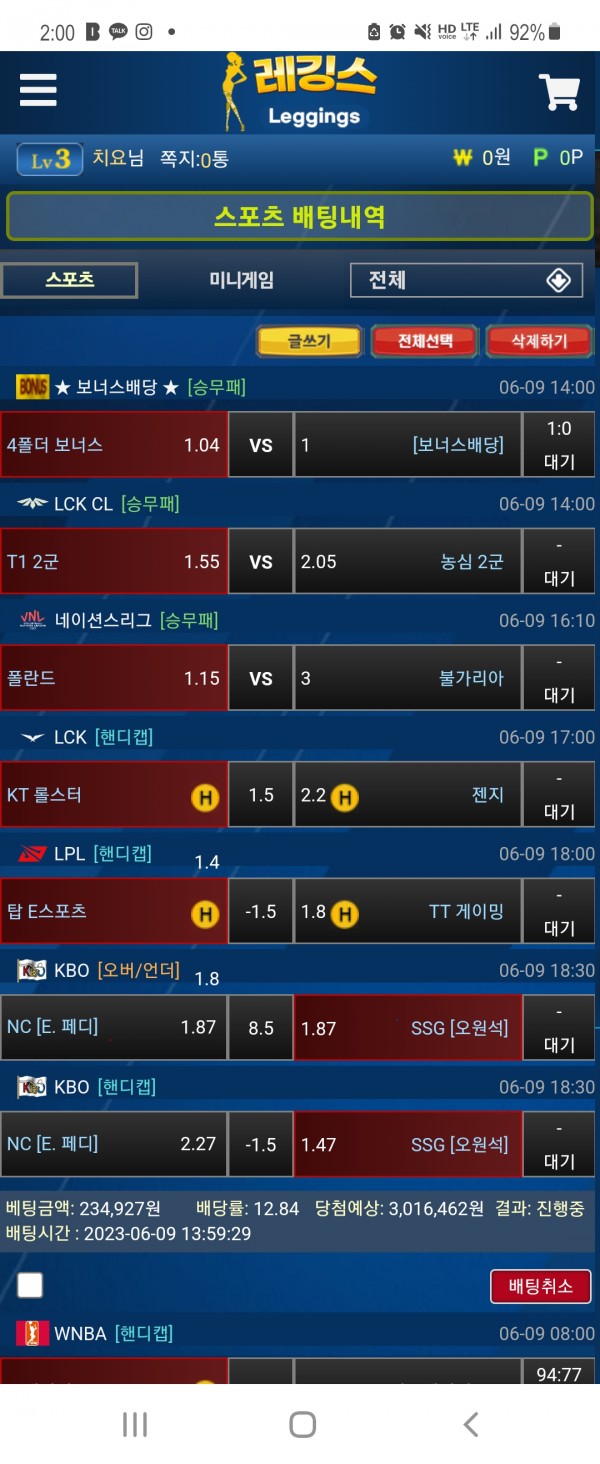Open the hamburger drawer menu
Image resolution: width=600 pixels, height=1464 pixels.
point(38,91)
